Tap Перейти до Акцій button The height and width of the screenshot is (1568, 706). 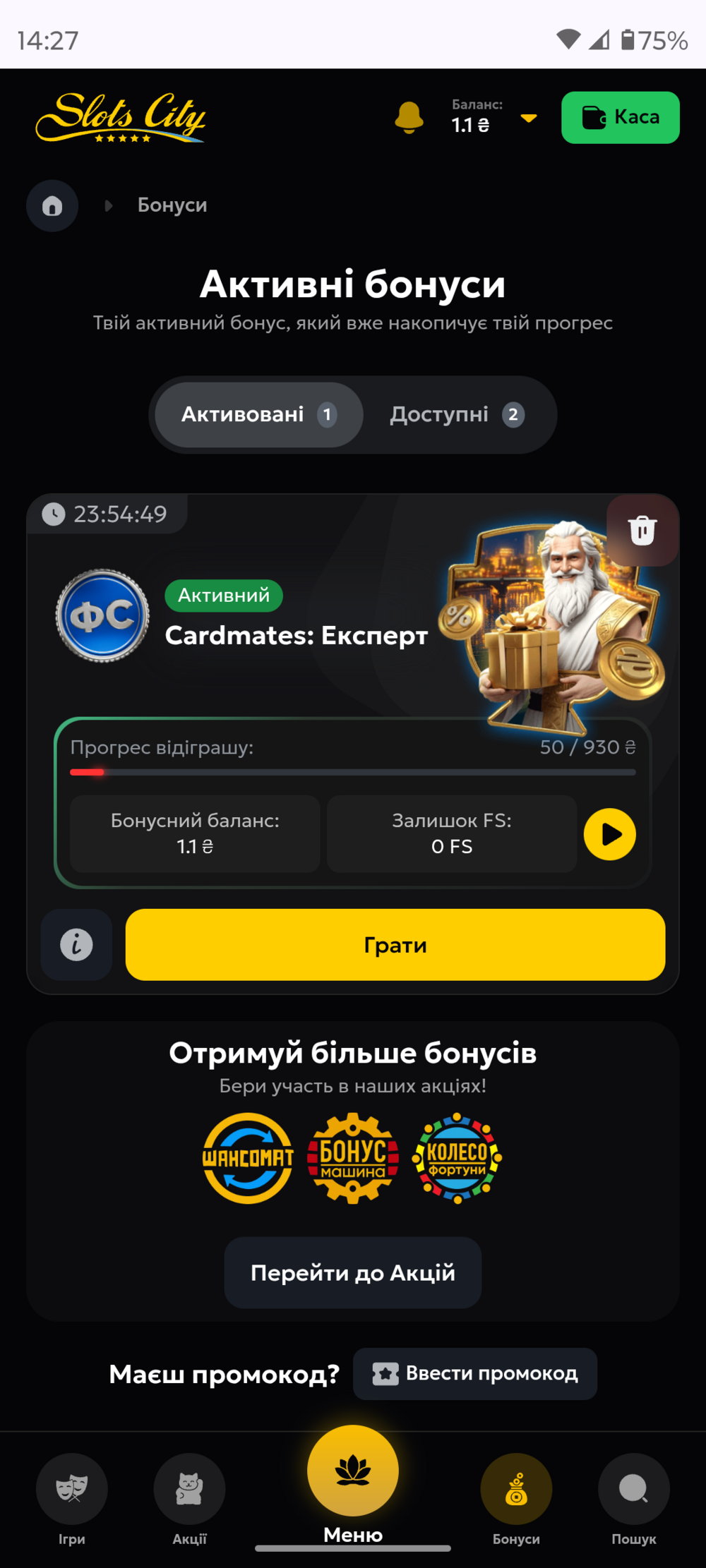353,1272
